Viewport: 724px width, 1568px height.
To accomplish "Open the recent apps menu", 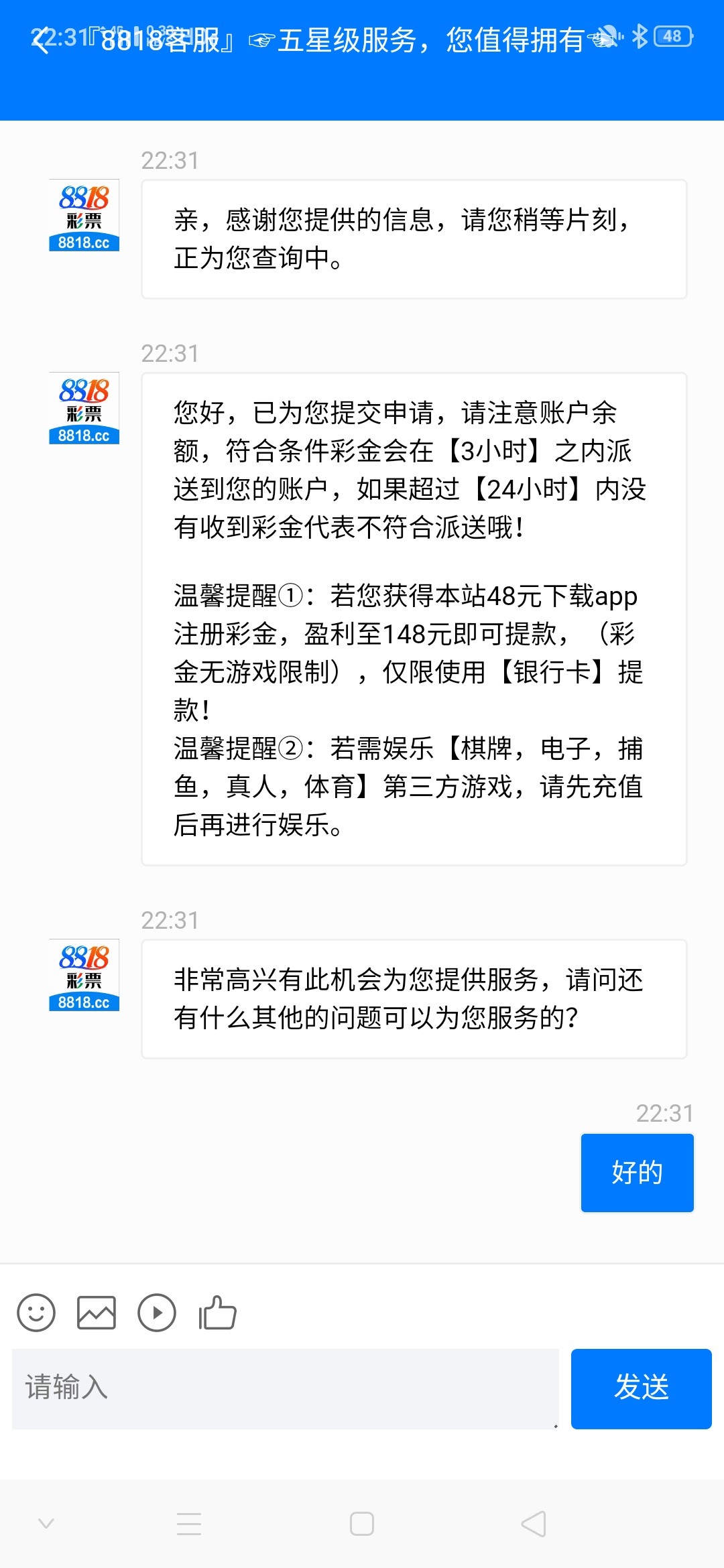I will pyautogui.click(x=189, y=1523).
